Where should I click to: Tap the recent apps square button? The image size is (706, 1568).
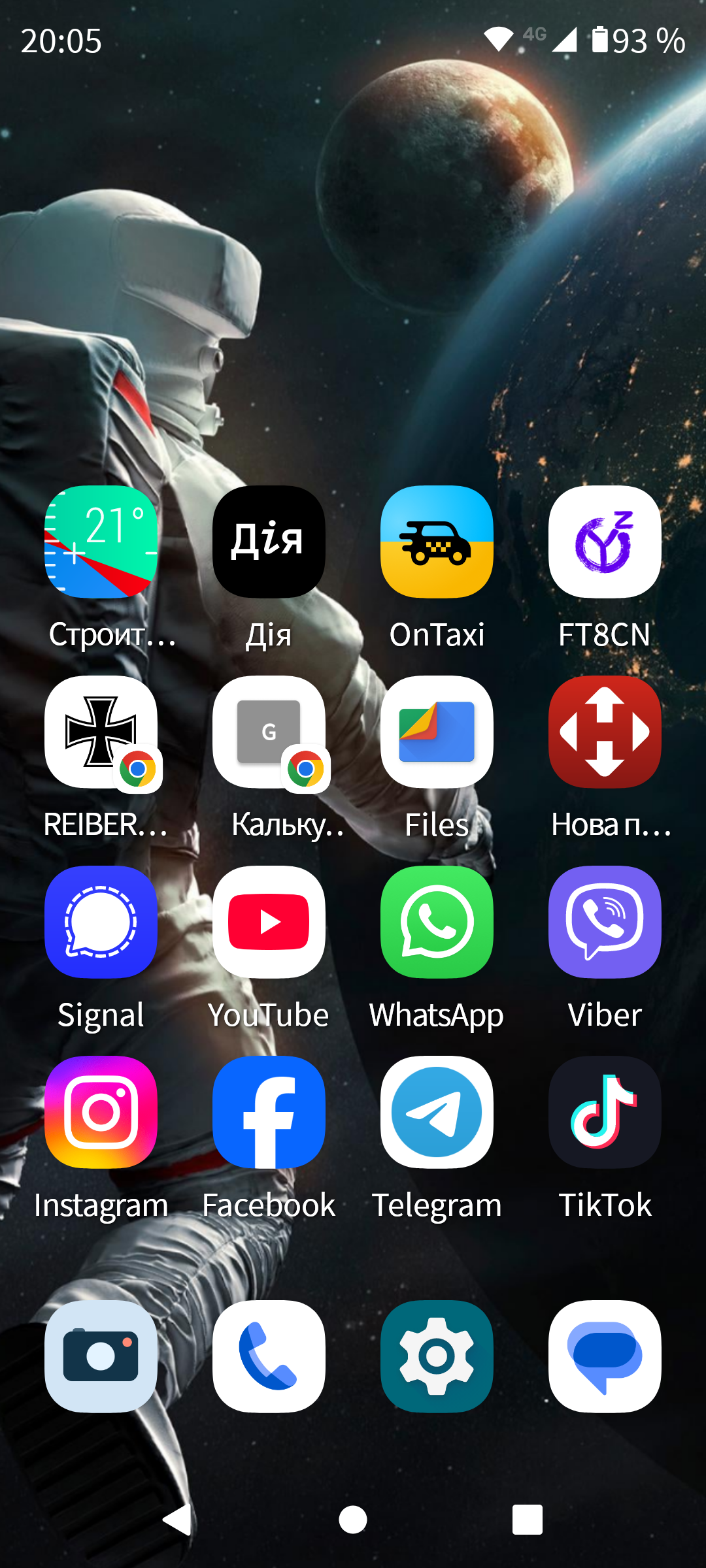click(528, 1520)
